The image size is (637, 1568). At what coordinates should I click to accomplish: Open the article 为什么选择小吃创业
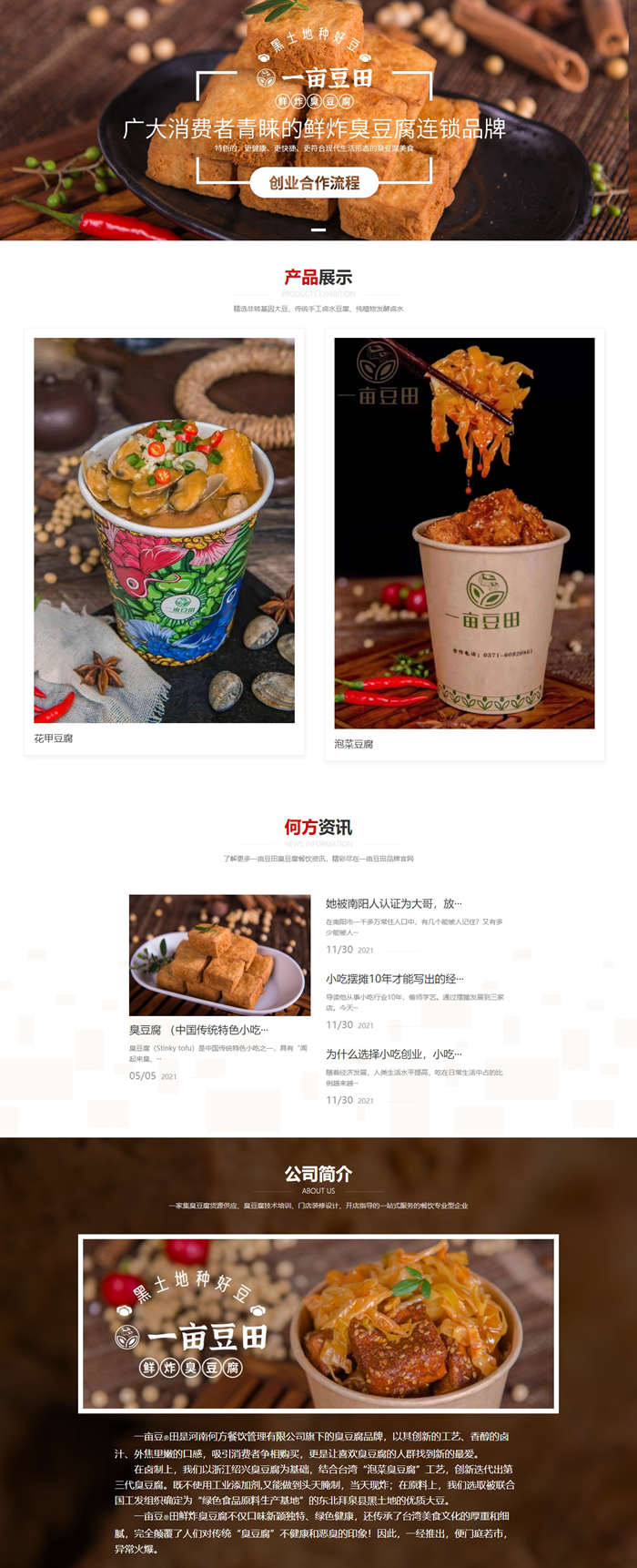click(x=394, y=1054)
